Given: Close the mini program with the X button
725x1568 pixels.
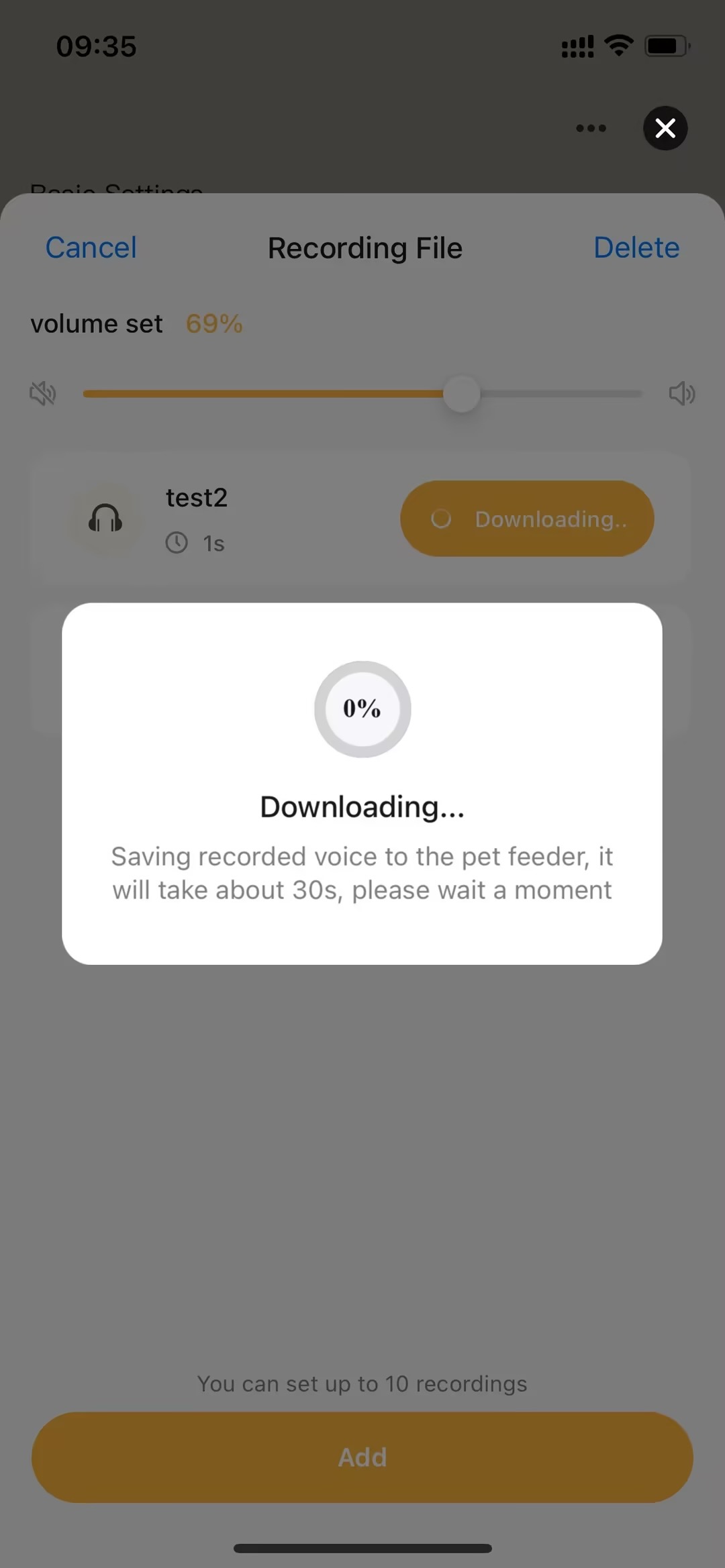Looking at the screenshot, I should (x=665, y=127).
